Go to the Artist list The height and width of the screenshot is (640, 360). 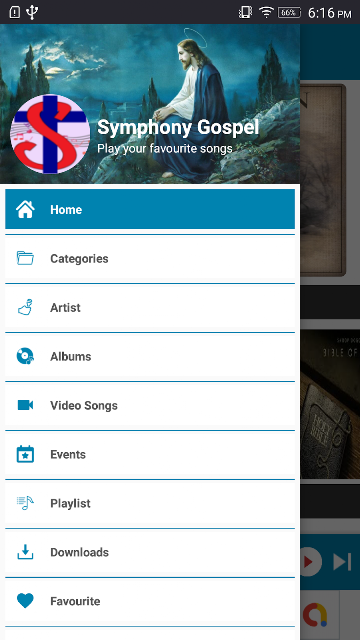click(150, 307)
